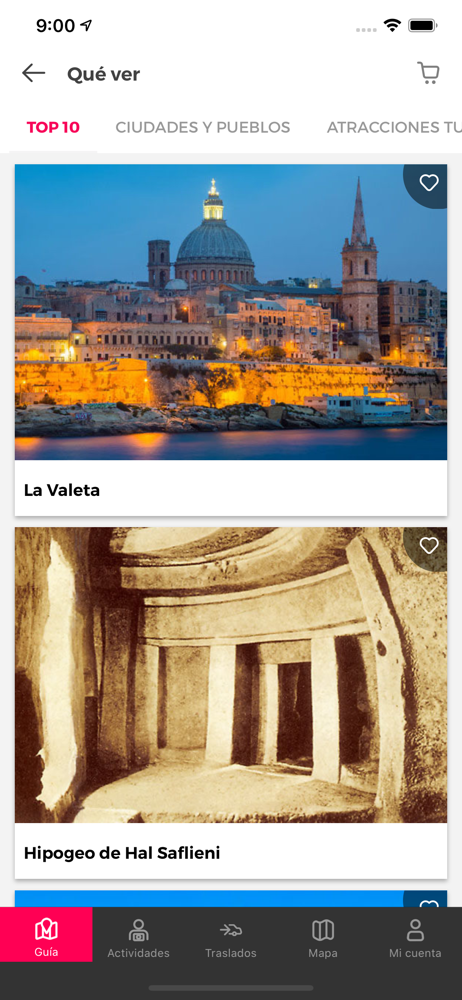Favorite La Valeta with the heart icon
462x1000 pixels.
[x=429, y=183]
